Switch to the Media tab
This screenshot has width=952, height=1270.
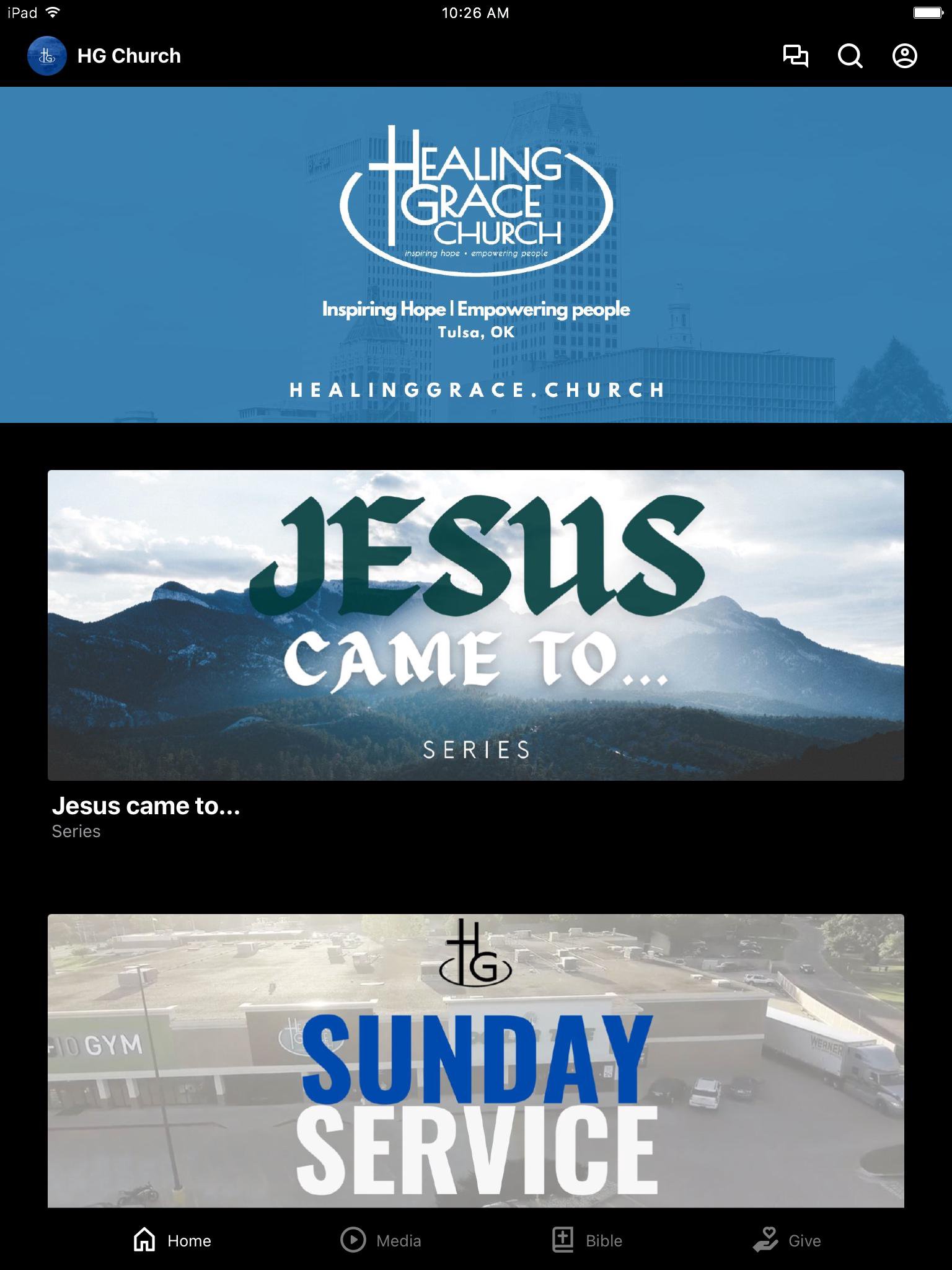pyautogui.click(x=381, y=1240)
